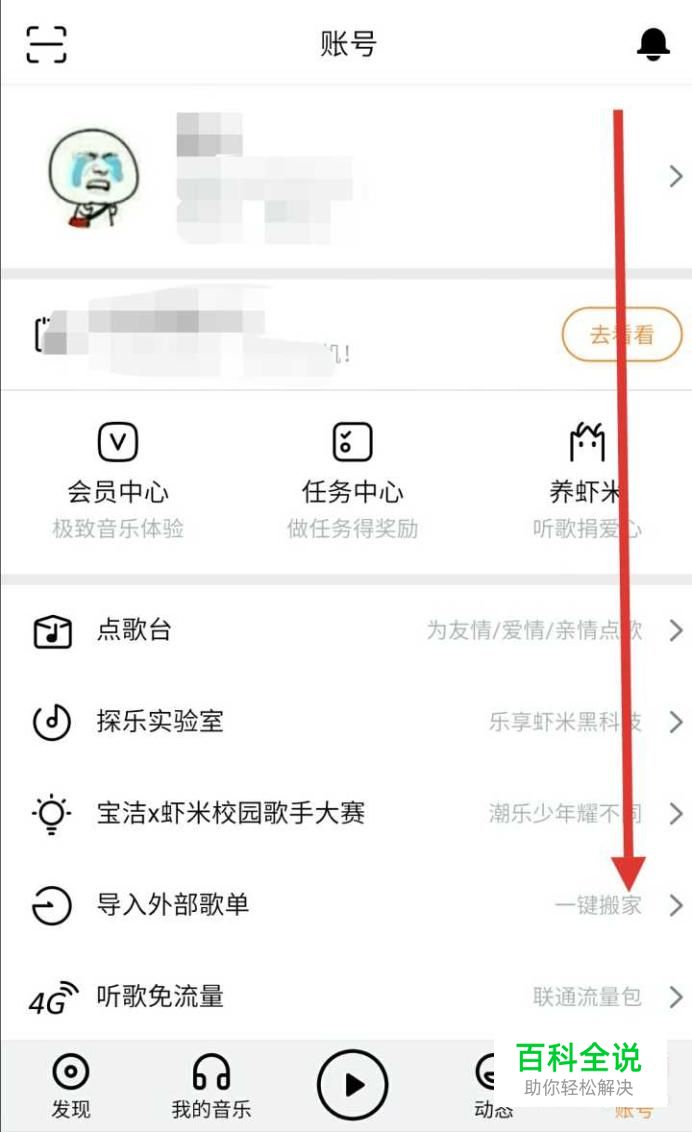Open the notifications bell
Image resolution: width=692 pixels, height=1132 pixels.
pyautogui.click(x=652, y=44)
